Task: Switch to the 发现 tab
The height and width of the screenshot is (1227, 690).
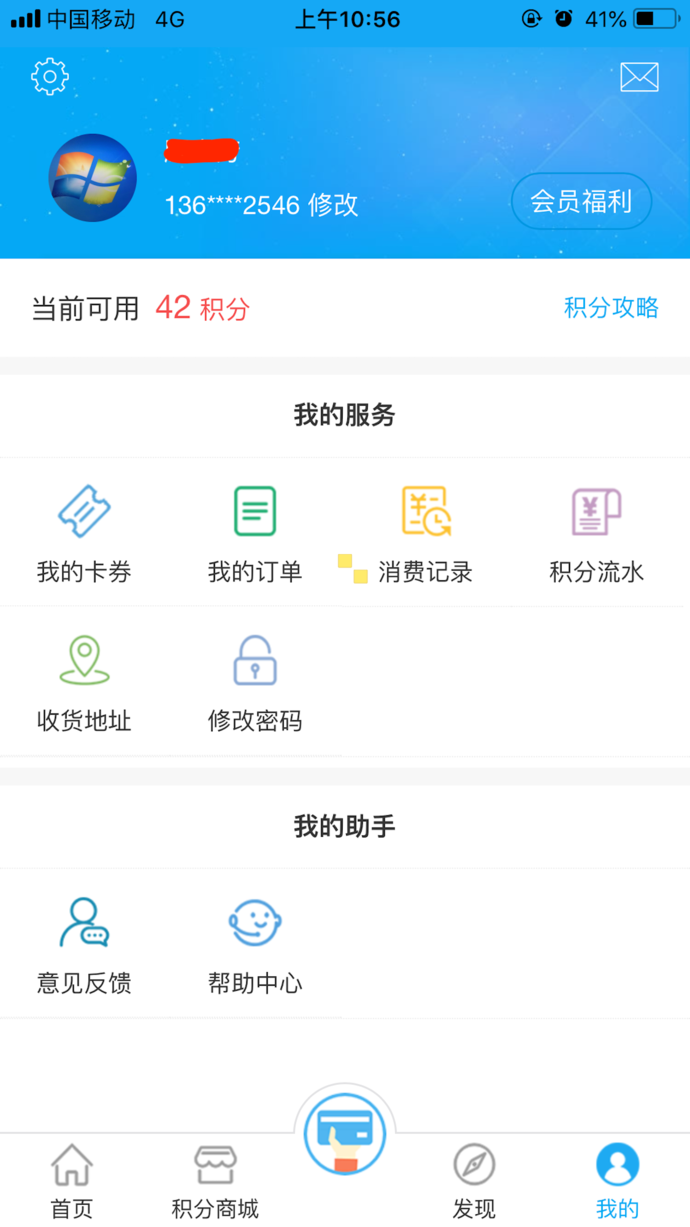Action: 474,1182
